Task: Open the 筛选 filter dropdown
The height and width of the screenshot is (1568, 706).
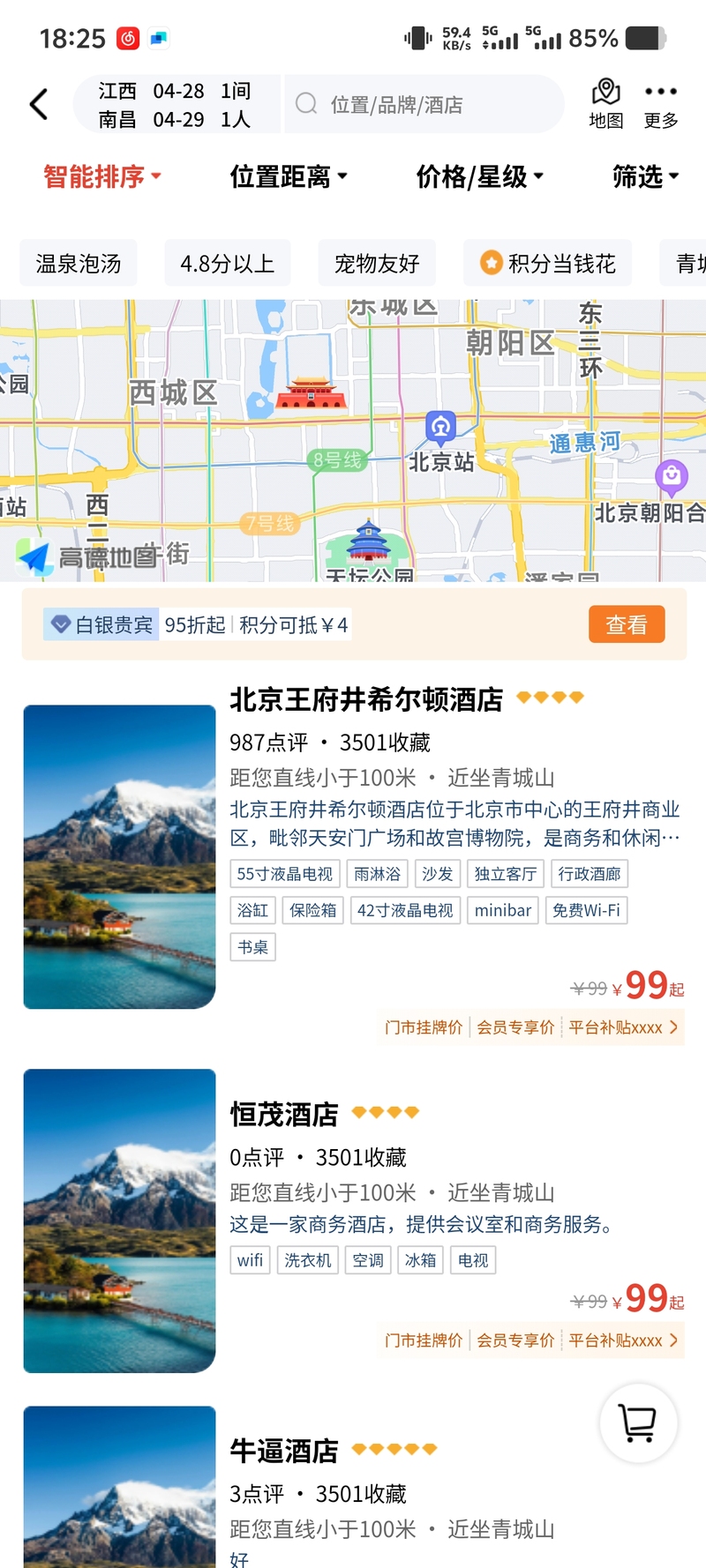Action: (646, 176)
